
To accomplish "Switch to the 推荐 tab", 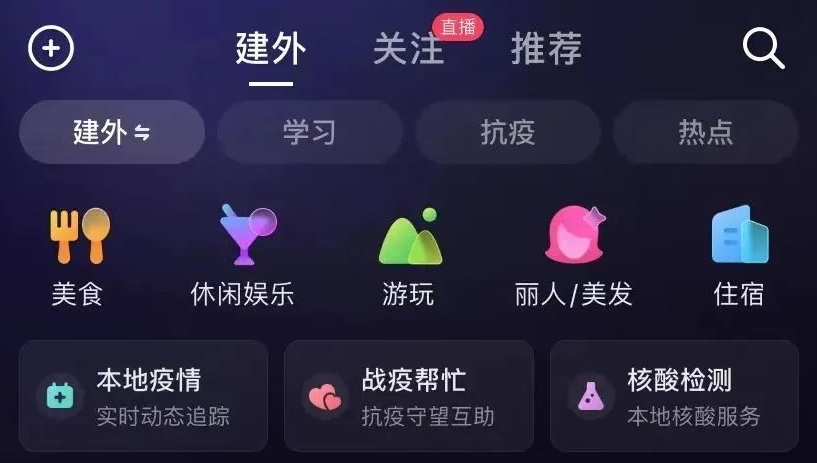I will click(546, 48).
